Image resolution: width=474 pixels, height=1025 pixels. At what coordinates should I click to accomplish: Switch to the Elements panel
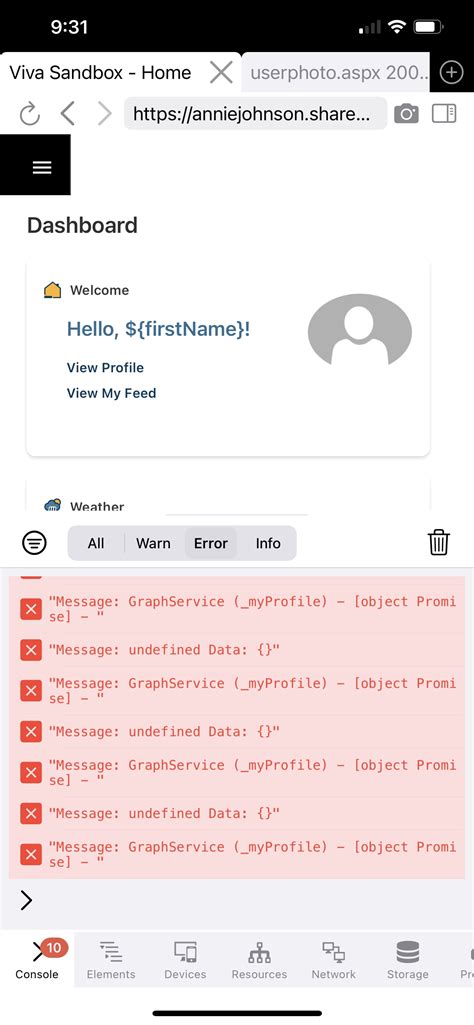point(111,960)
